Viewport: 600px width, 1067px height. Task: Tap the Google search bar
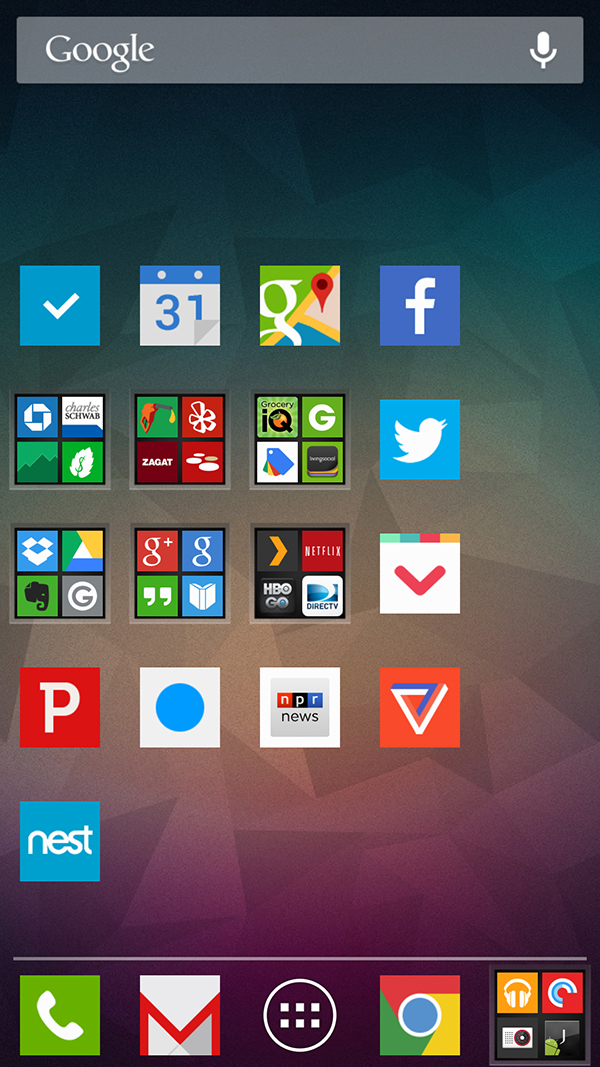click(x=299, y=50)
